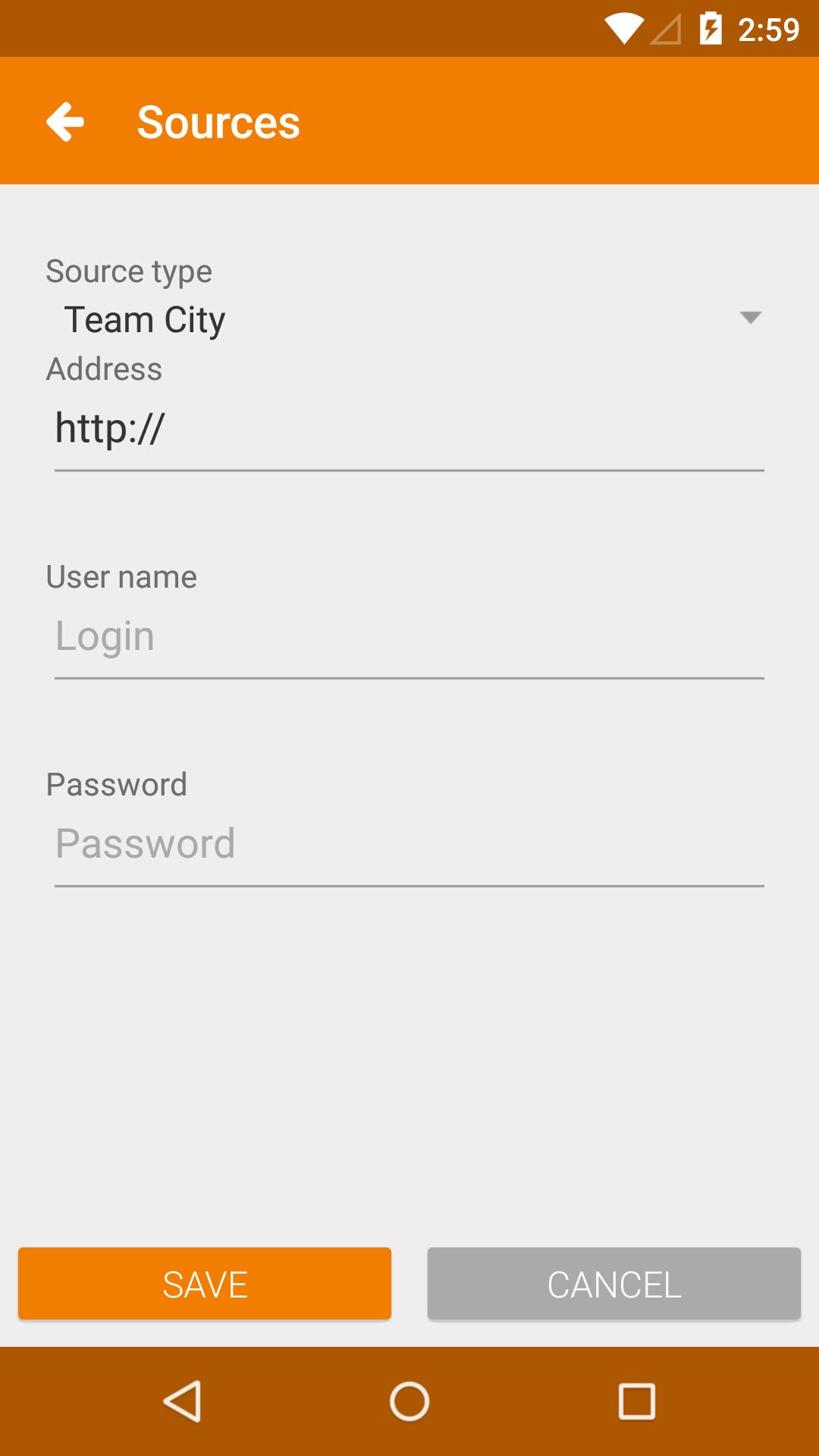This screenshot has height=1456, width=819.
Task: Open the Source type dropdown
Action: 409,318
